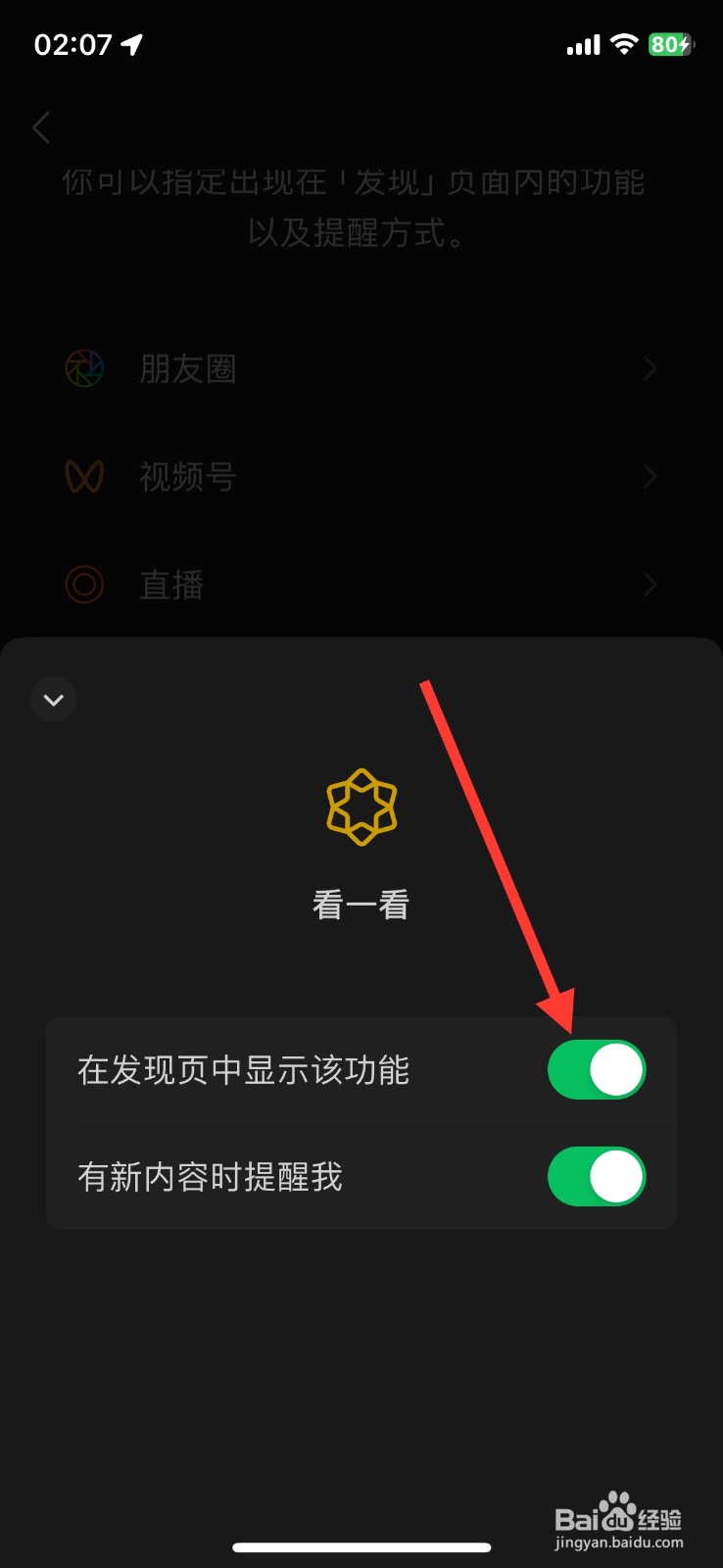The width and height of the screenshot is (723, 1568).
Task: Turn off 有新内容时提醒我 notifications
Action: click(x=597, y=1176)
